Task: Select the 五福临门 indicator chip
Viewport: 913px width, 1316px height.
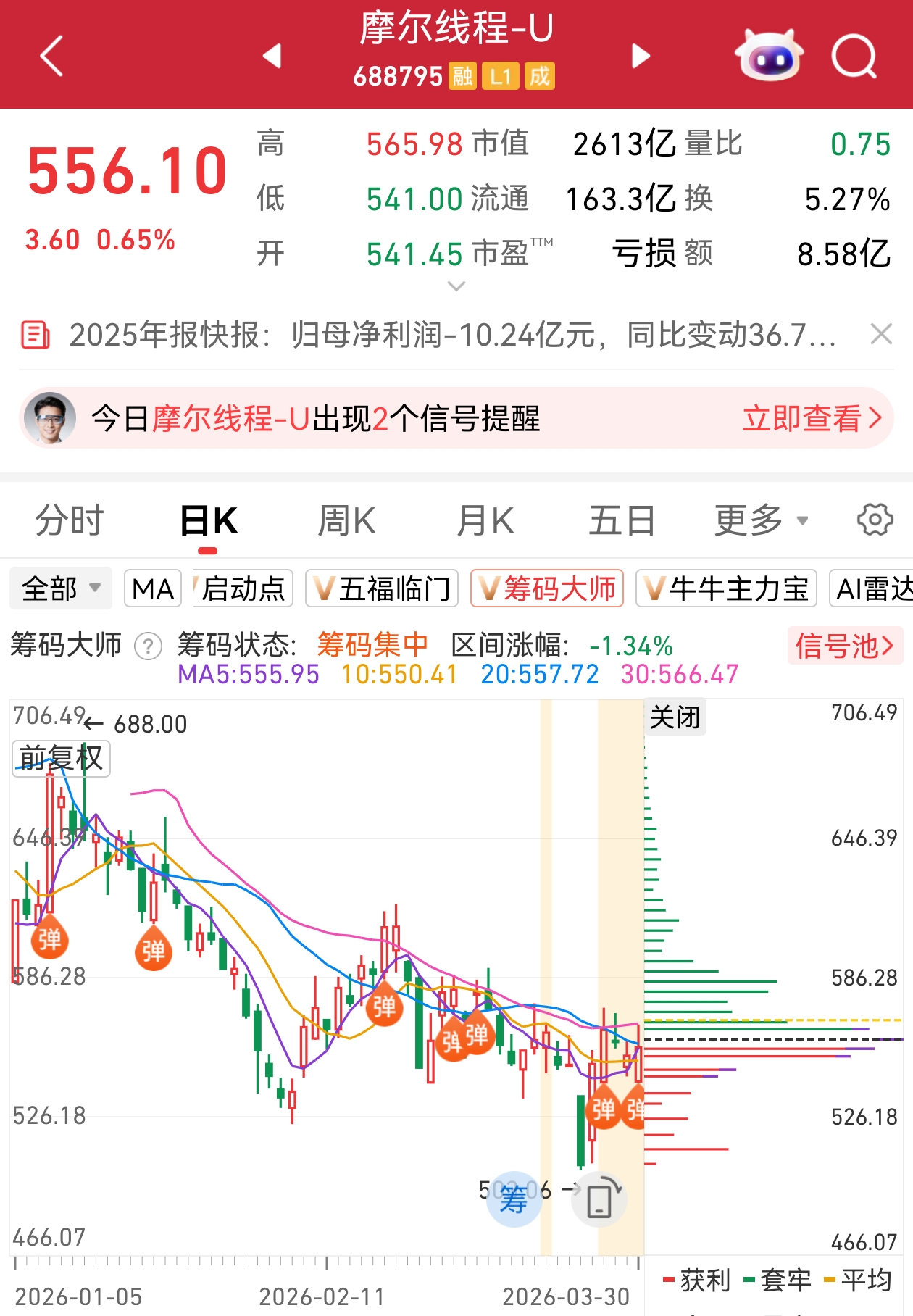Action: click(x=382, y=588)
